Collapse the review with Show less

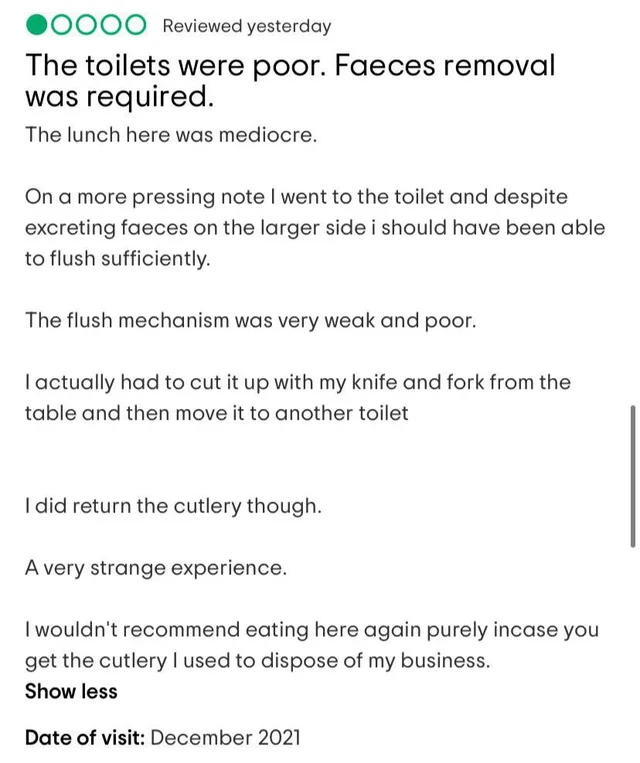(71, 691)
